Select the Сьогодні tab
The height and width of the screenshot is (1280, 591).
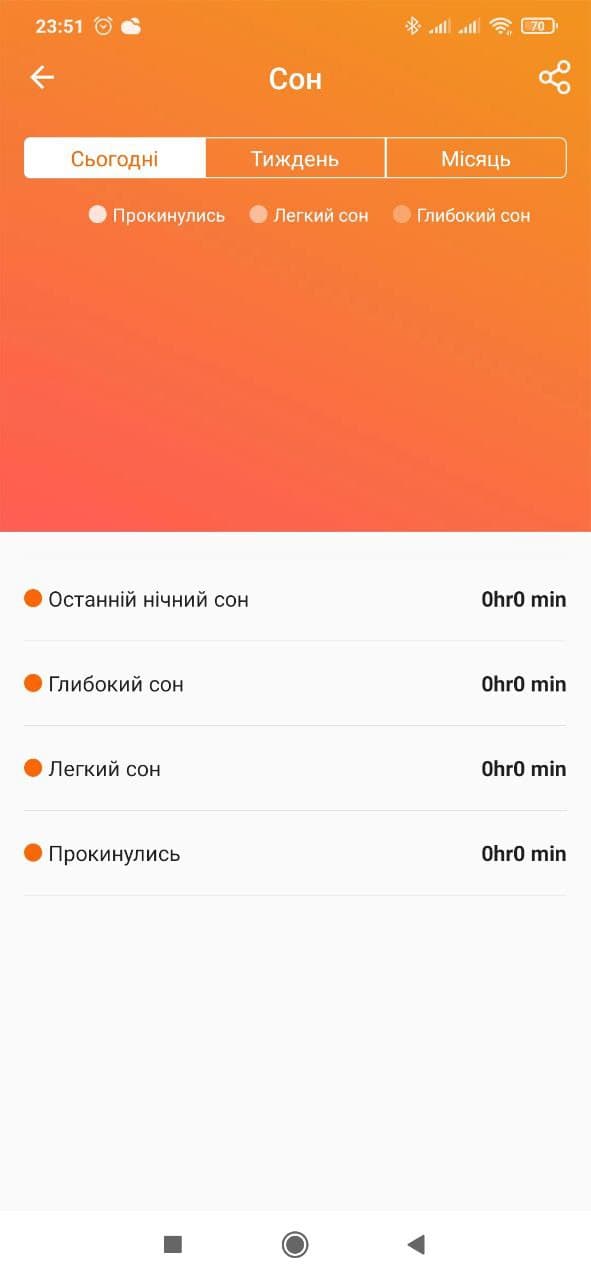(115, 158)
